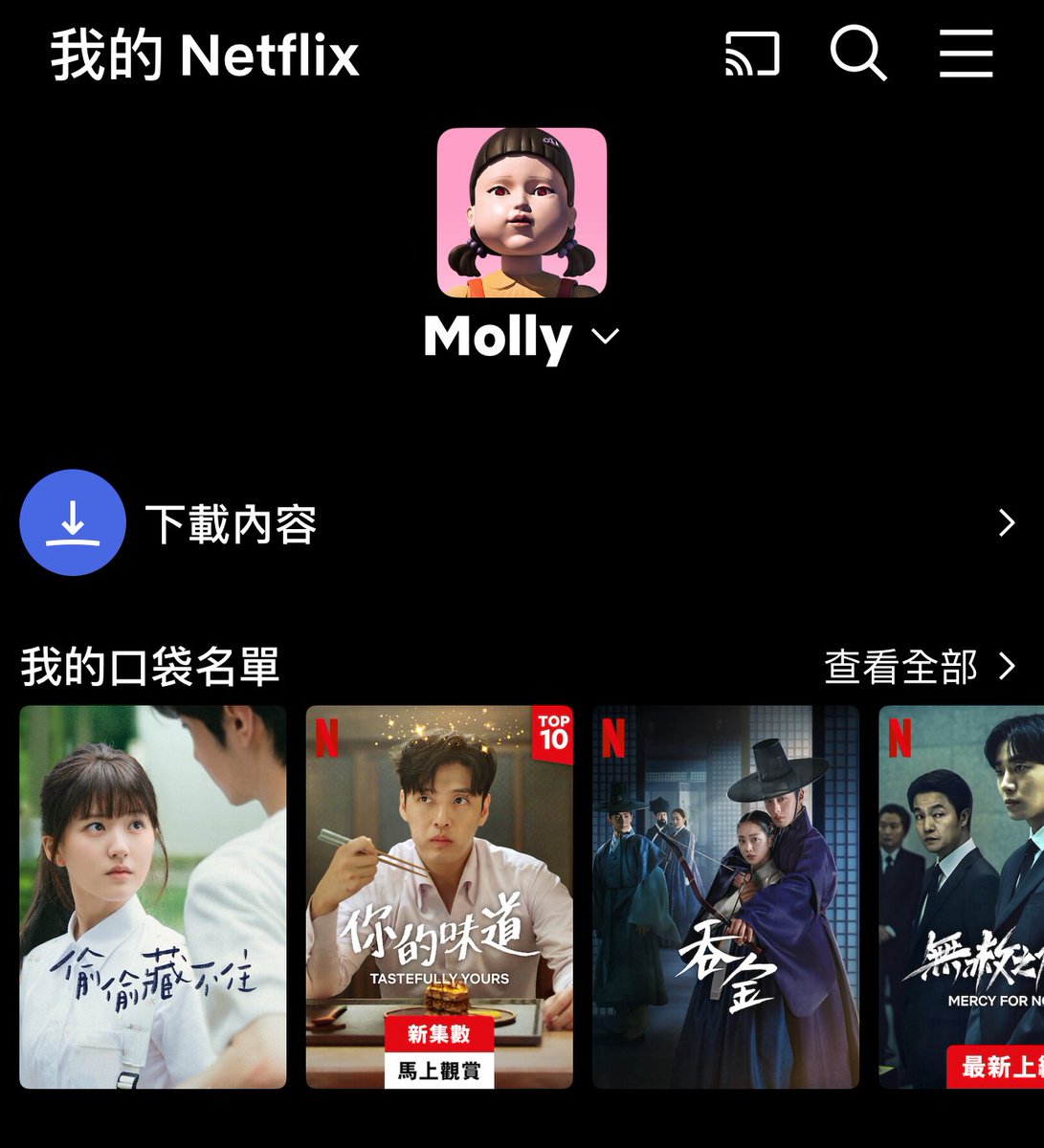This screenshot has width=1044, height=1148.
Task: Open the 吞金 poster
Action: [725, 896]
